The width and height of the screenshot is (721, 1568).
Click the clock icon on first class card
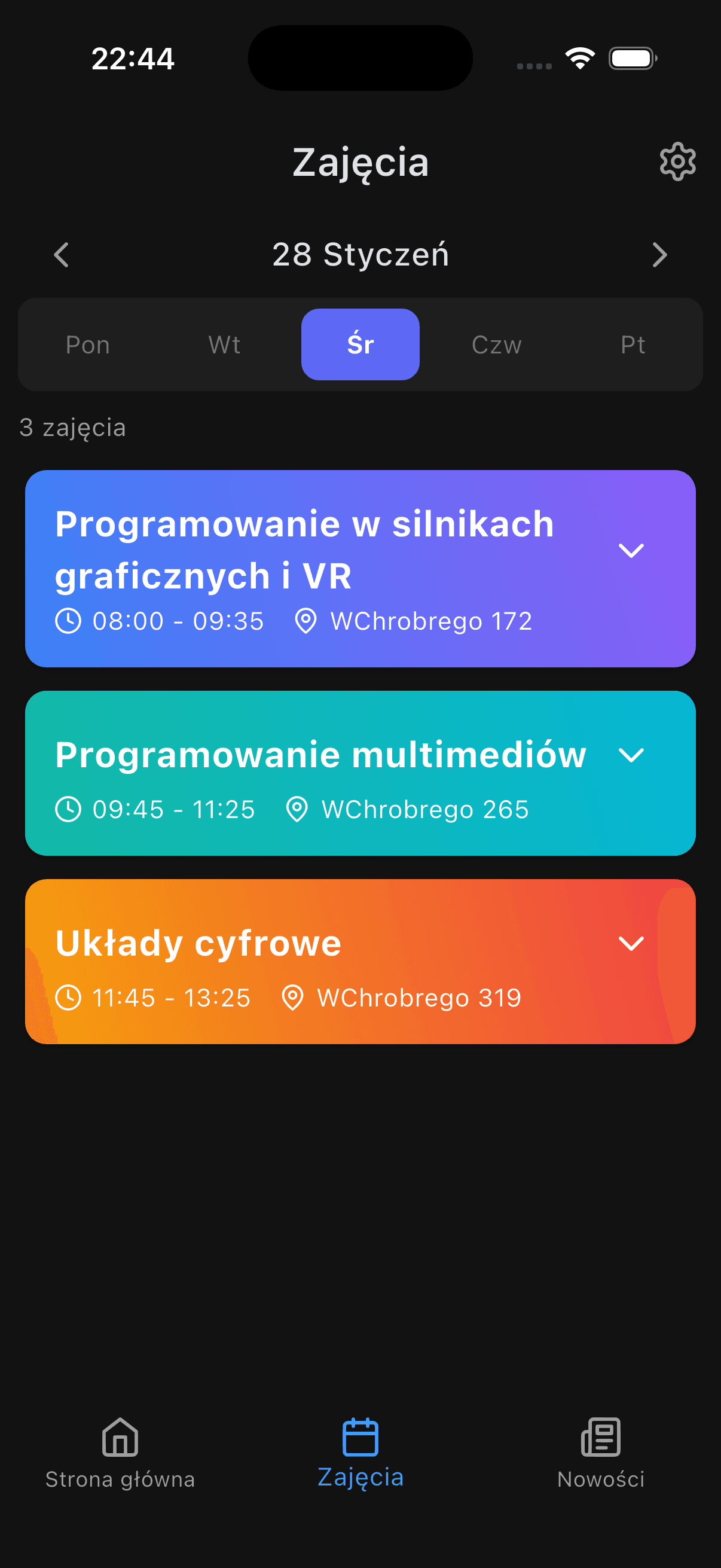[x=69, y=621]
